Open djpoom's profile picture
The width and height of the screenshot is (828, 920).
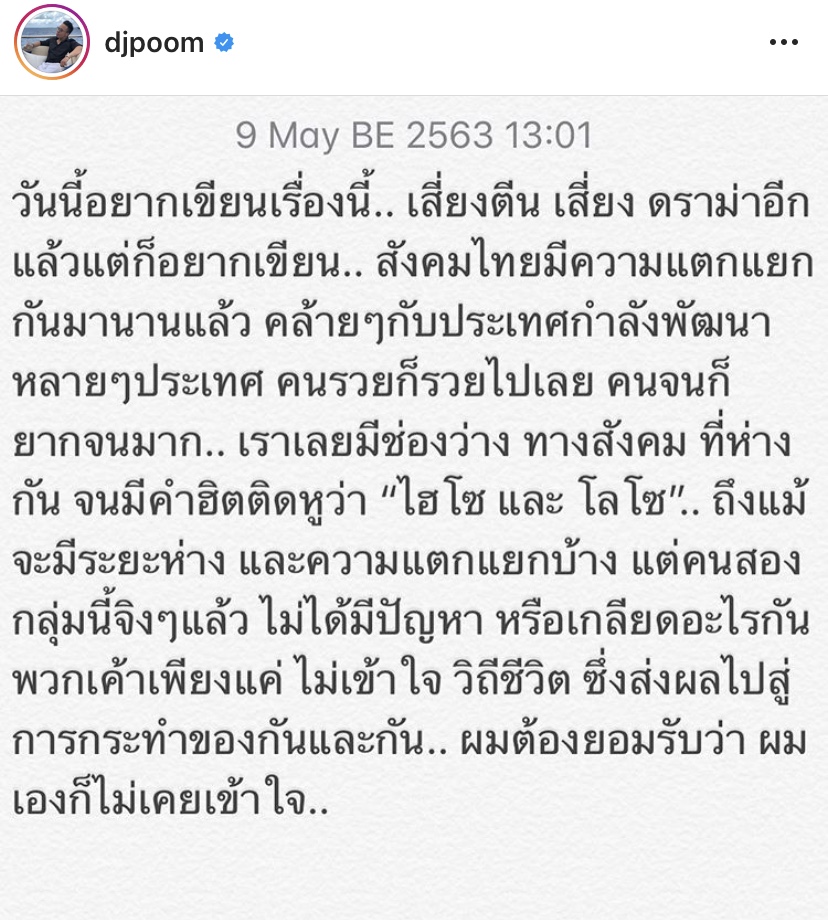tap(49, 44)
